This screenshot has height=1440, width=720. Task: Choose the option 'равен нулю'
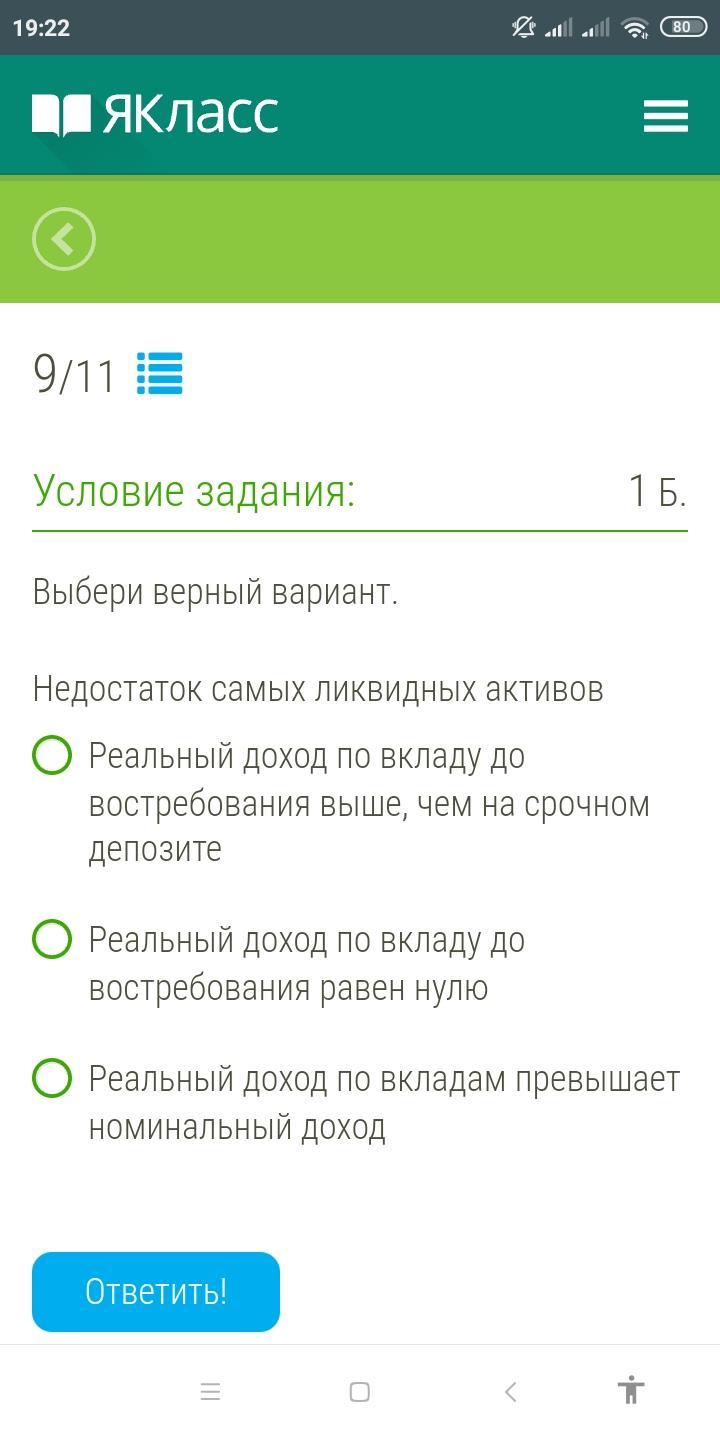52,940
